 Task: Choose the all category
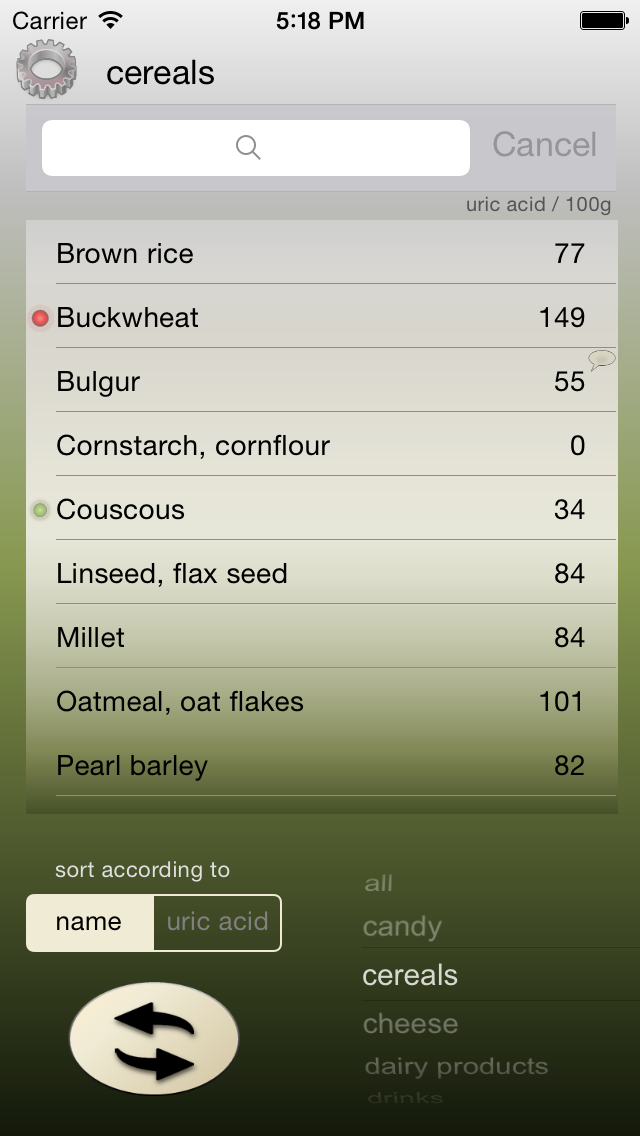coord(378,883)
